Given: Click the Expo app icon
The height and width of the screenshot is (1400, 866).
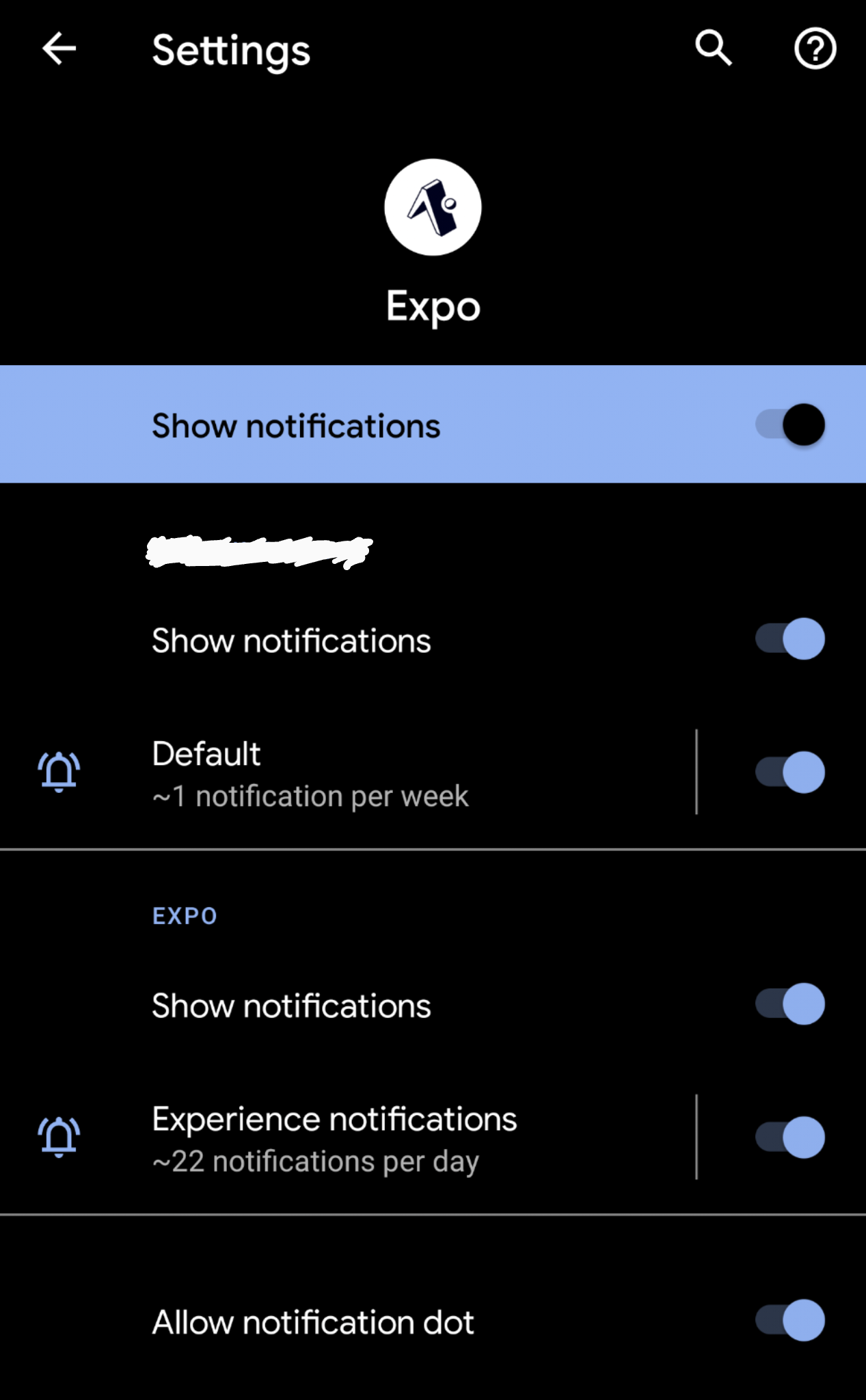Looking at the screenshot, I should (433, 208).
